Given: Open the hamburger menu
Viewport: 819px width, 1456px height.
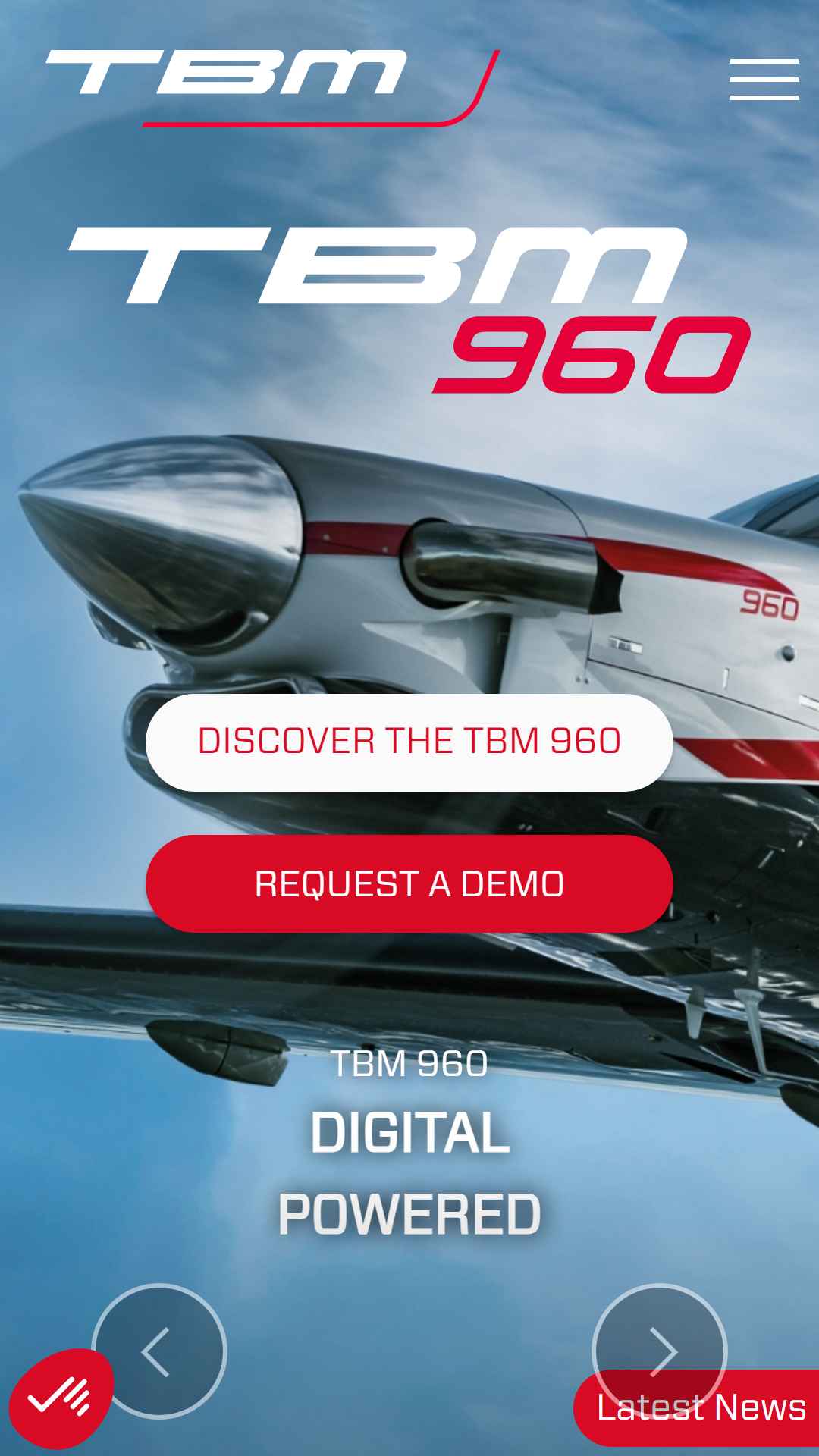Looking at the screenshot, I should [764, 79].
